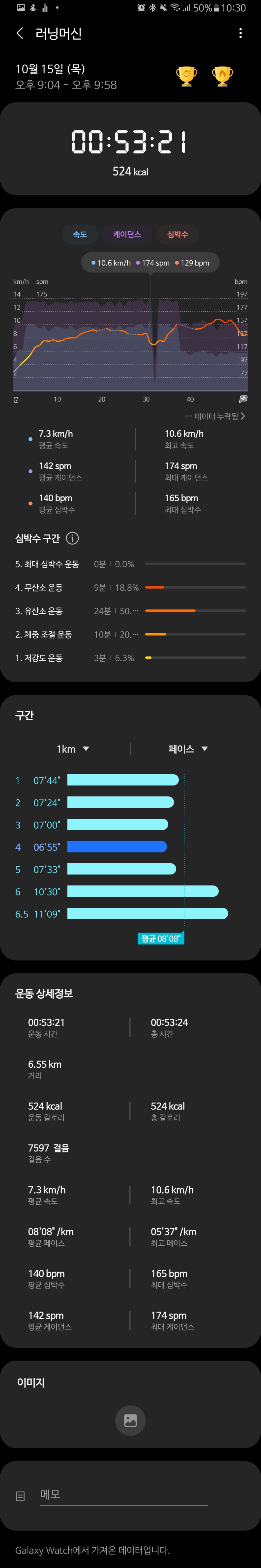
Task: Open the 1km split distance dropdown
Action: tap(73, 749)
